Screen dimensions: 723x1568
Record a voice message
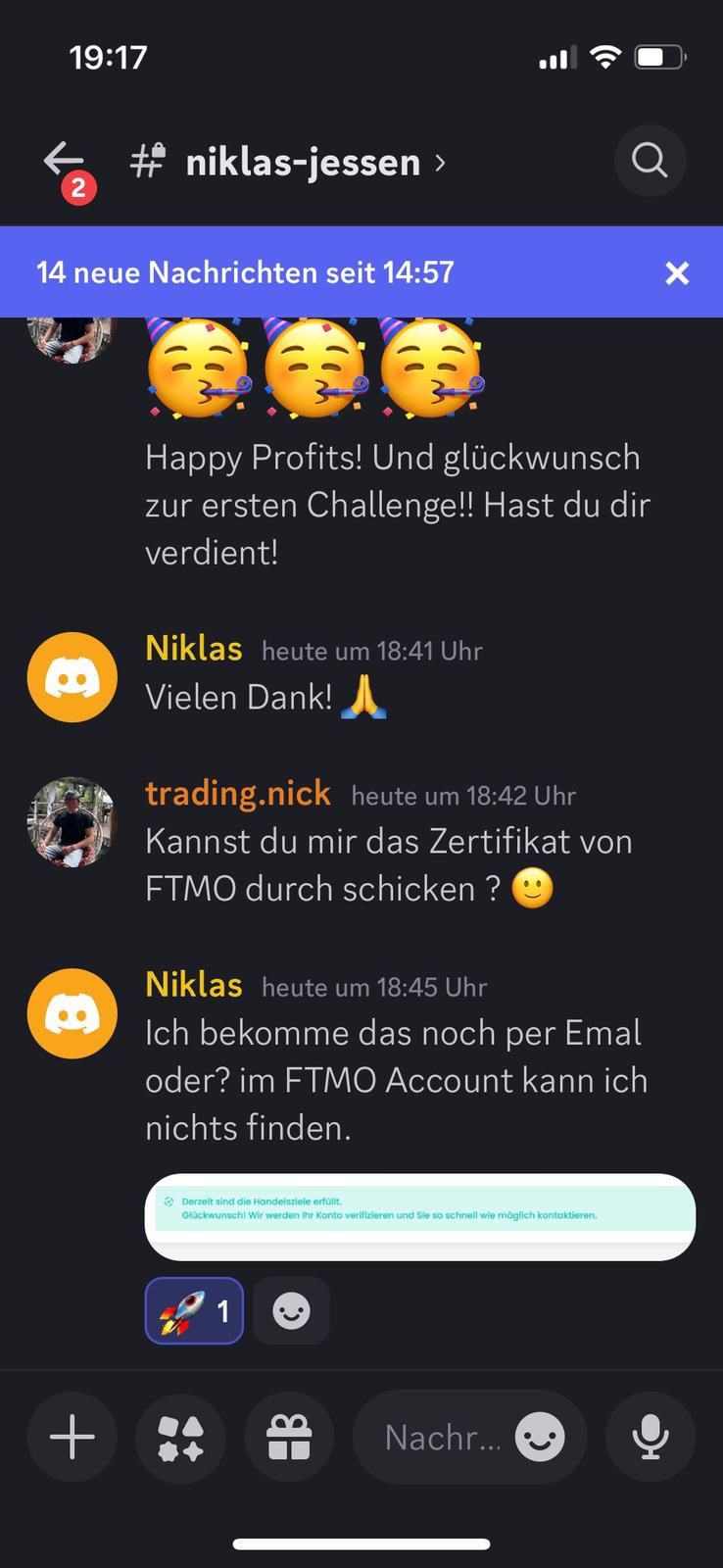point(650,1438)
